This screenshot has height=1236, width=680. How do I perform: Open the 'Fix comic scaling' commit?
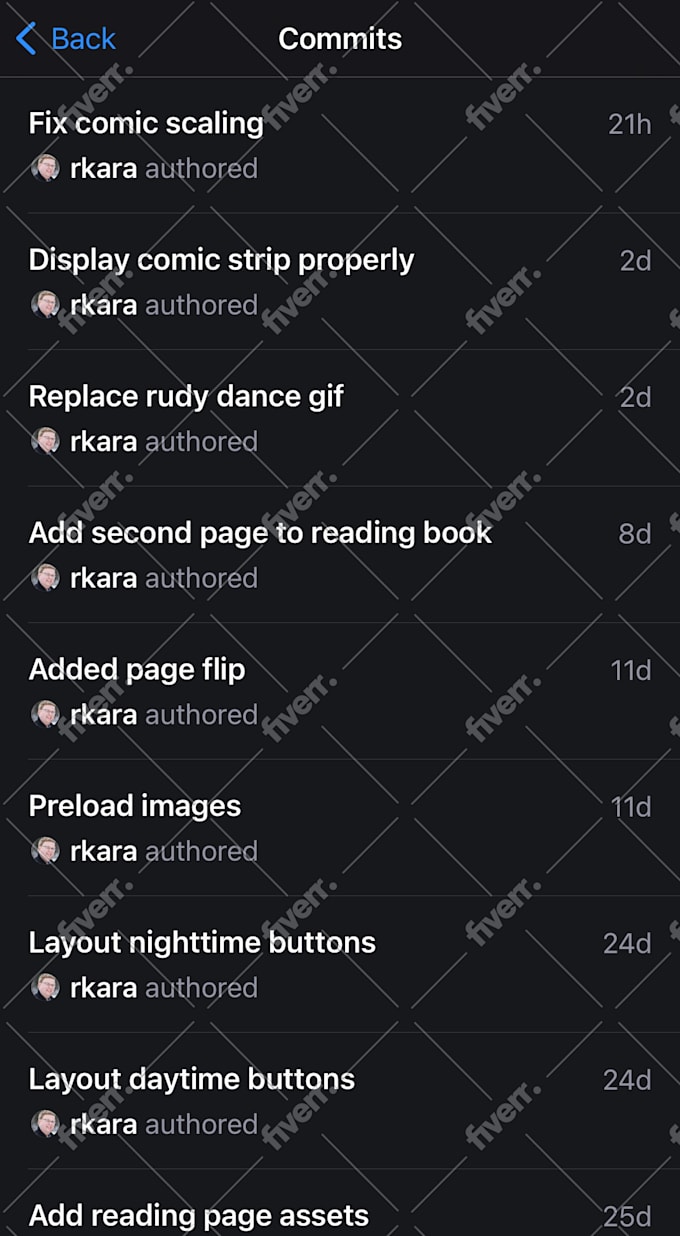click(146, 124)
